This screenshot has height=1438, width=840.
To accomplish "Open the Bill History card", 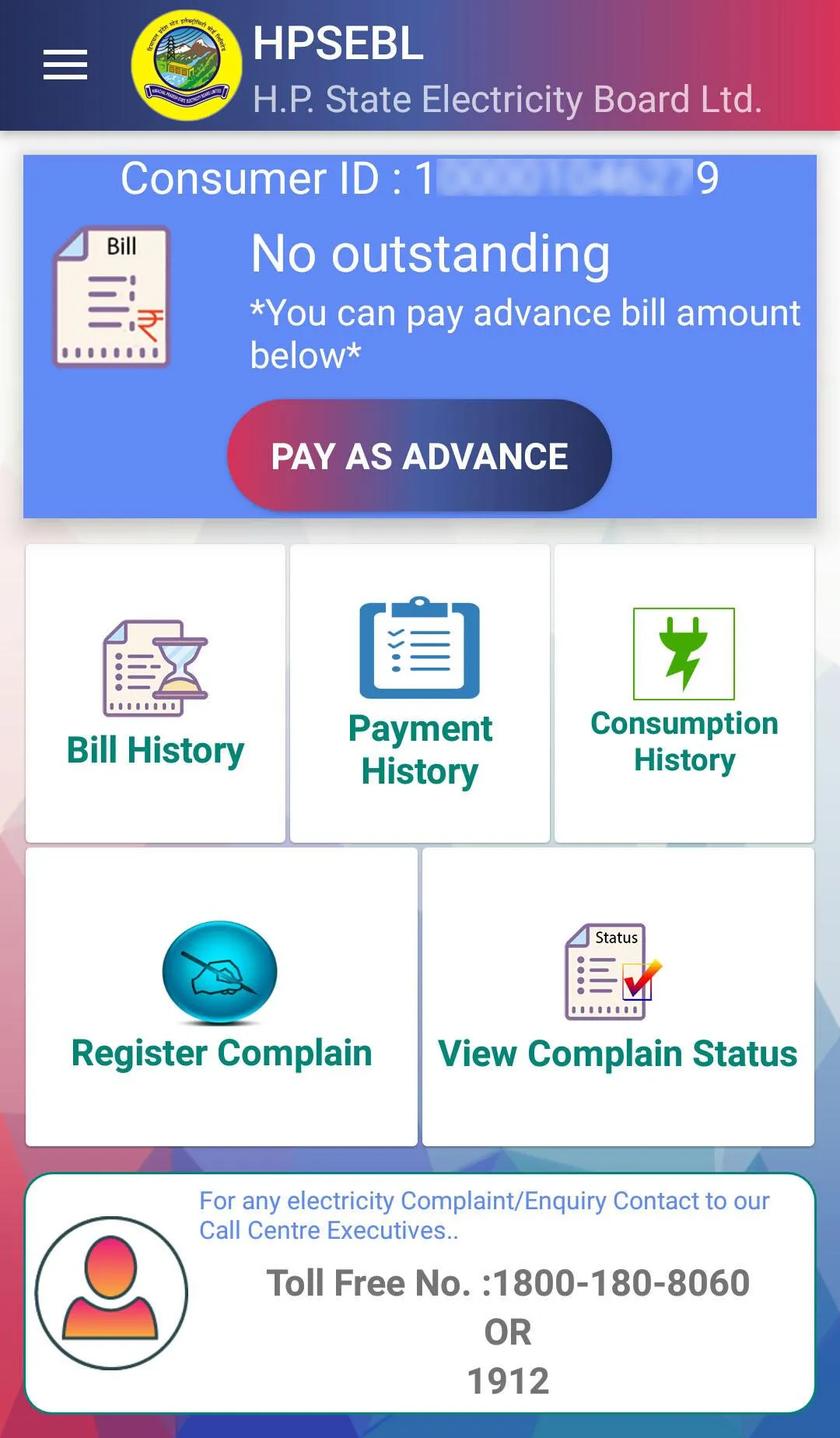I will pos(156,693).
